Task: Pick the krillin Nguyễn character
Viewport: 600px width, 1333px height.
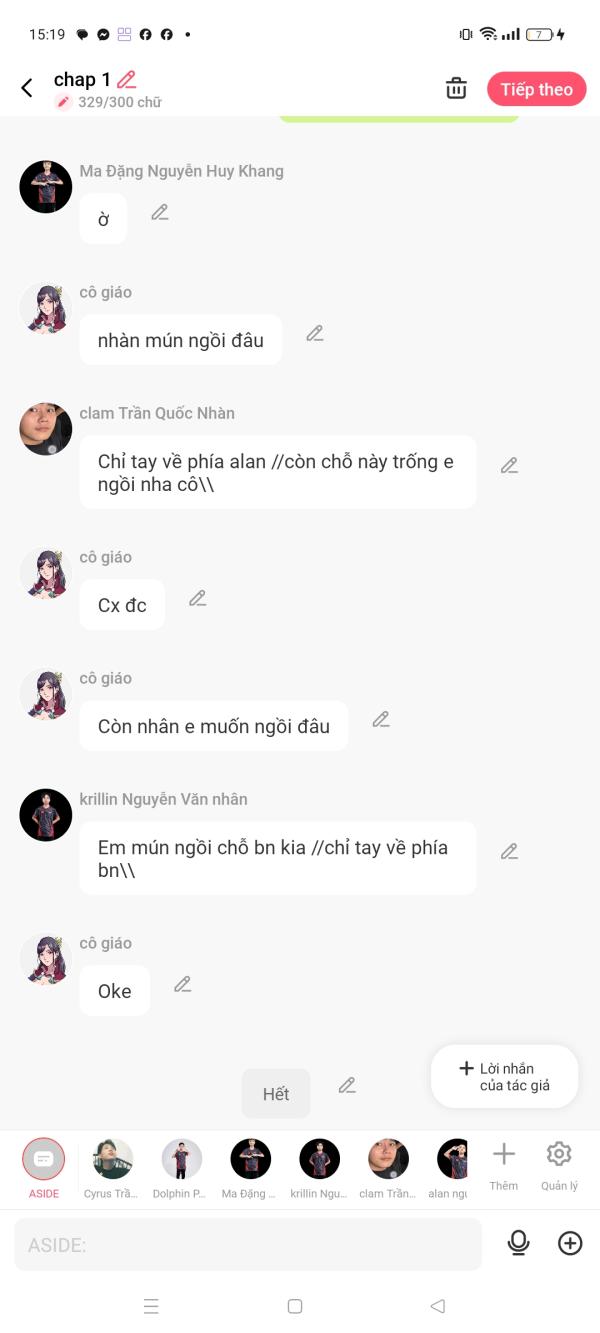Action: 319,1166
